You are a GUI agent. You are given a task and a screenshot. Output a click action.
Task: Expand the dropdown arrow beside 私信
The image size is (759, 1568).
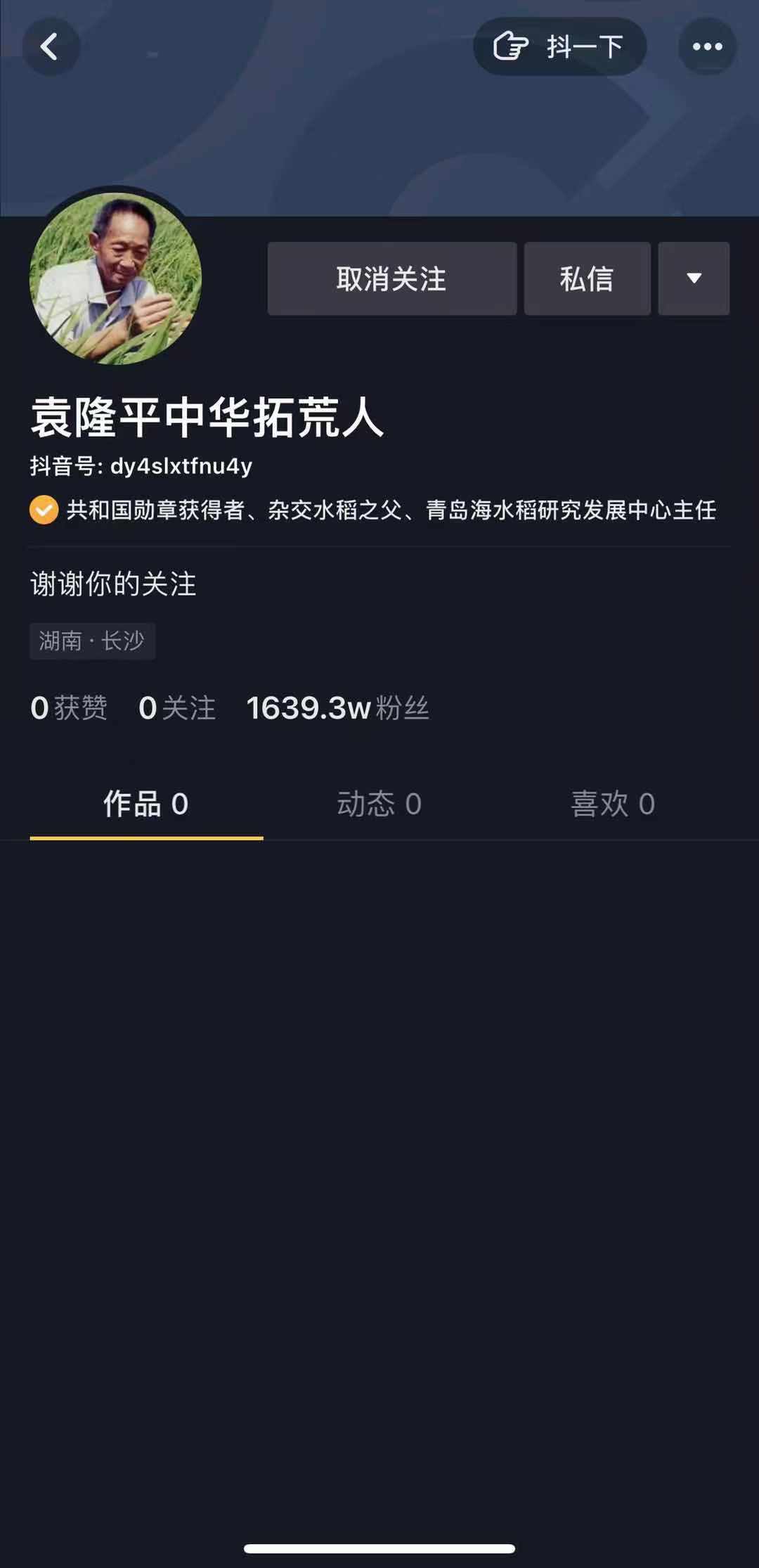coord(694,279)
